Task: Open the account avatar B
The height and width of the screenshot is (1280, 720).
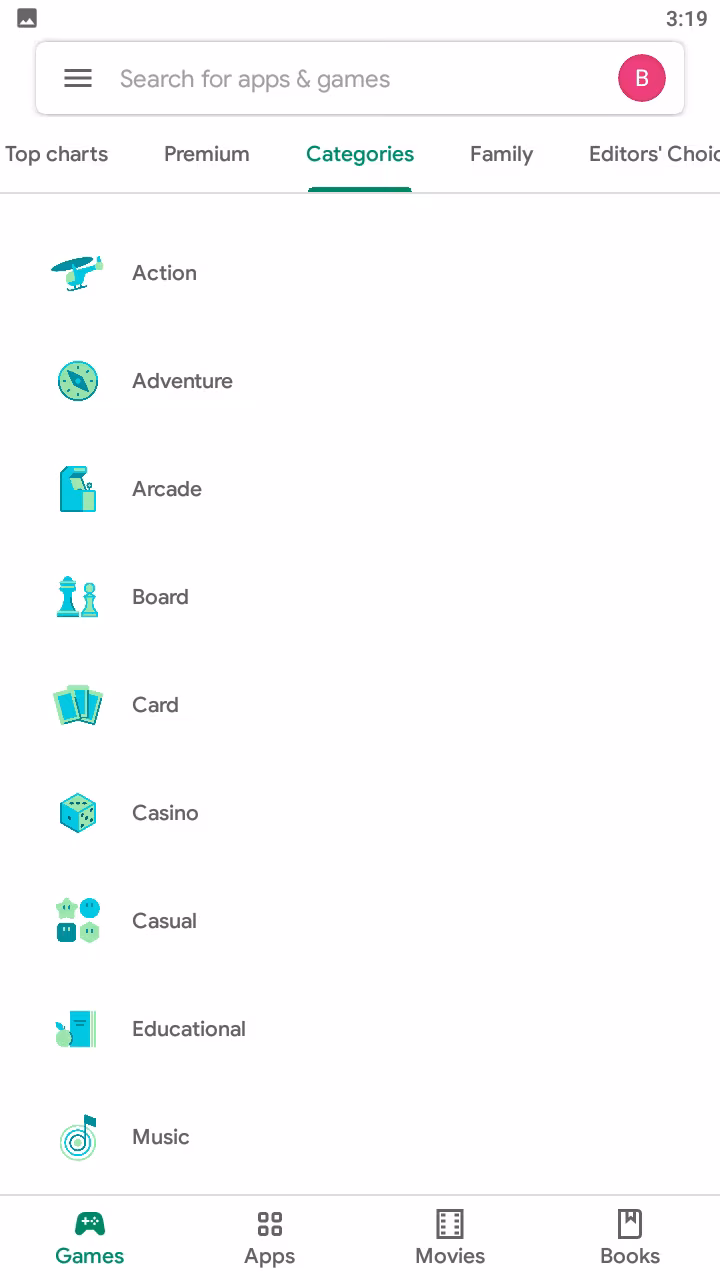Action: click(641, 79)
